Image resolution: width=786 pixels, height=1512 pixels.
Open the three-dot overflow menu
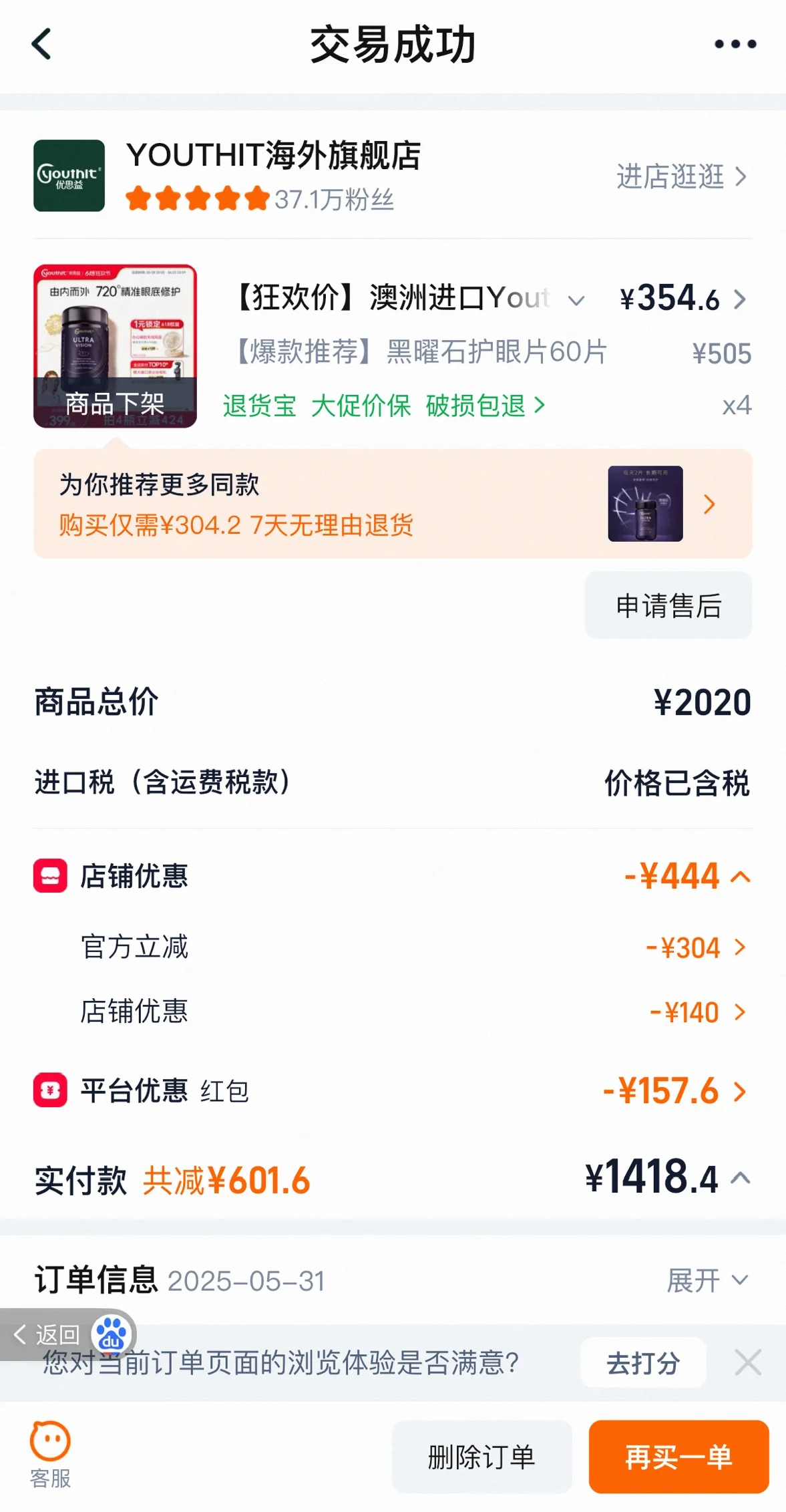click(735, 44)
